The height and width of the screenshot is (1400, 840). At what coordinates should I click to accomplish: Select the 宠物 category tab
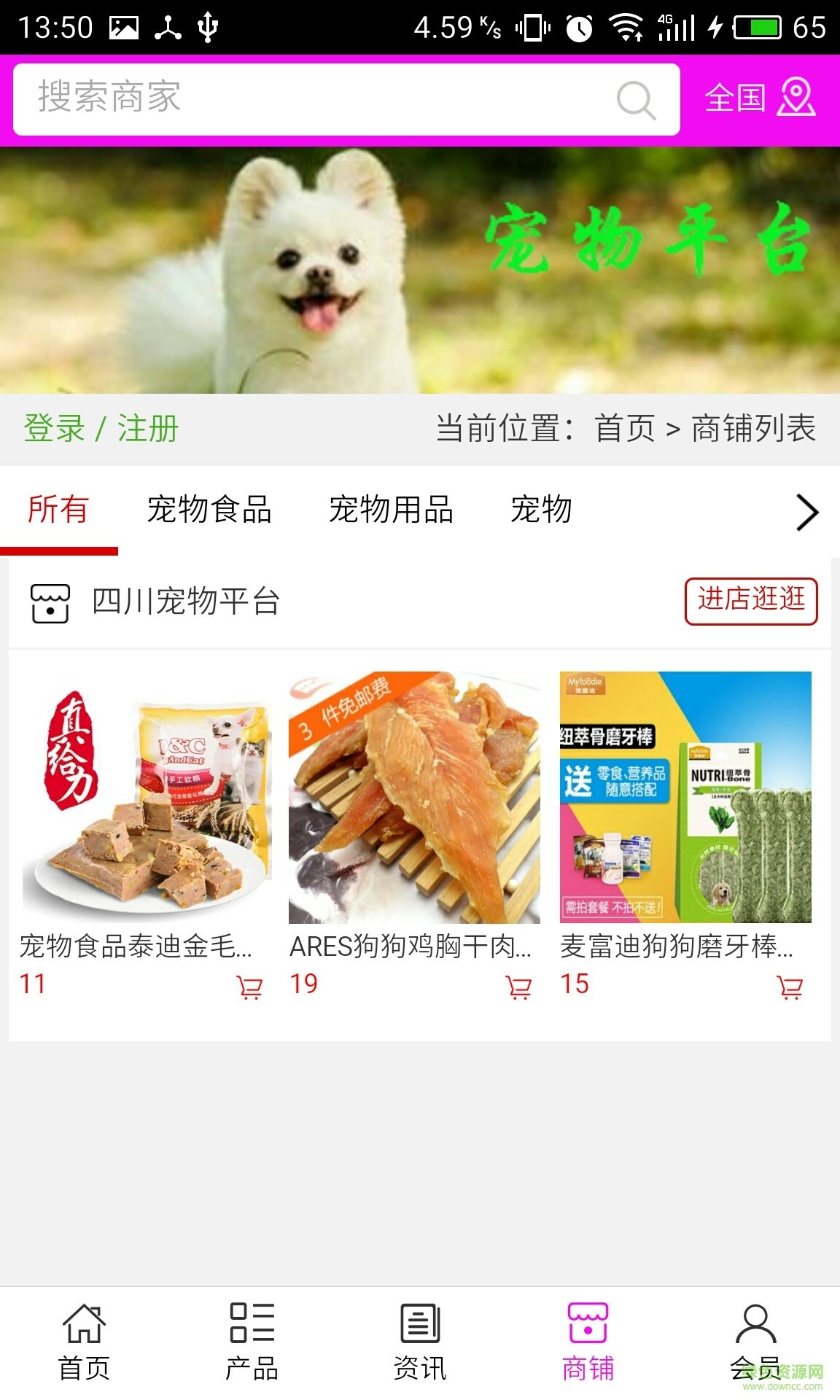541,509
